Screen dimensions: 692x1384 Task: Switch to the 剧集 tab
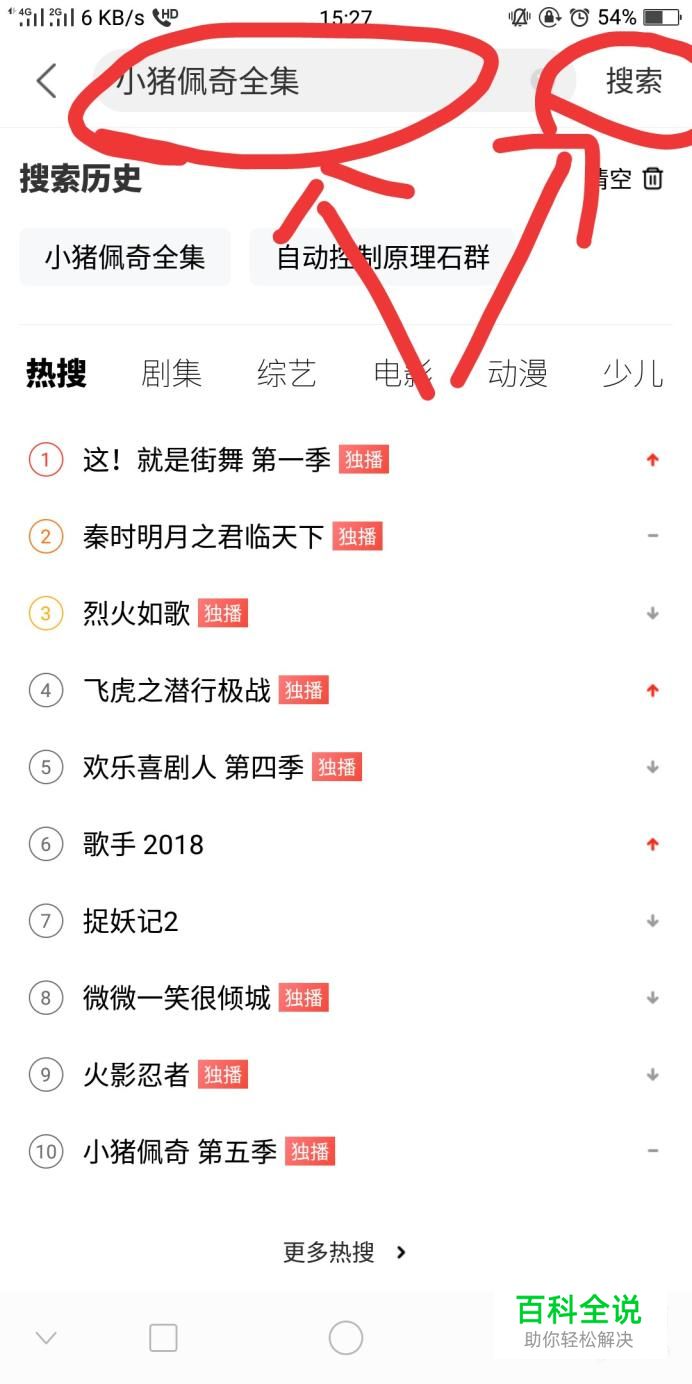[x=171, y=374]
